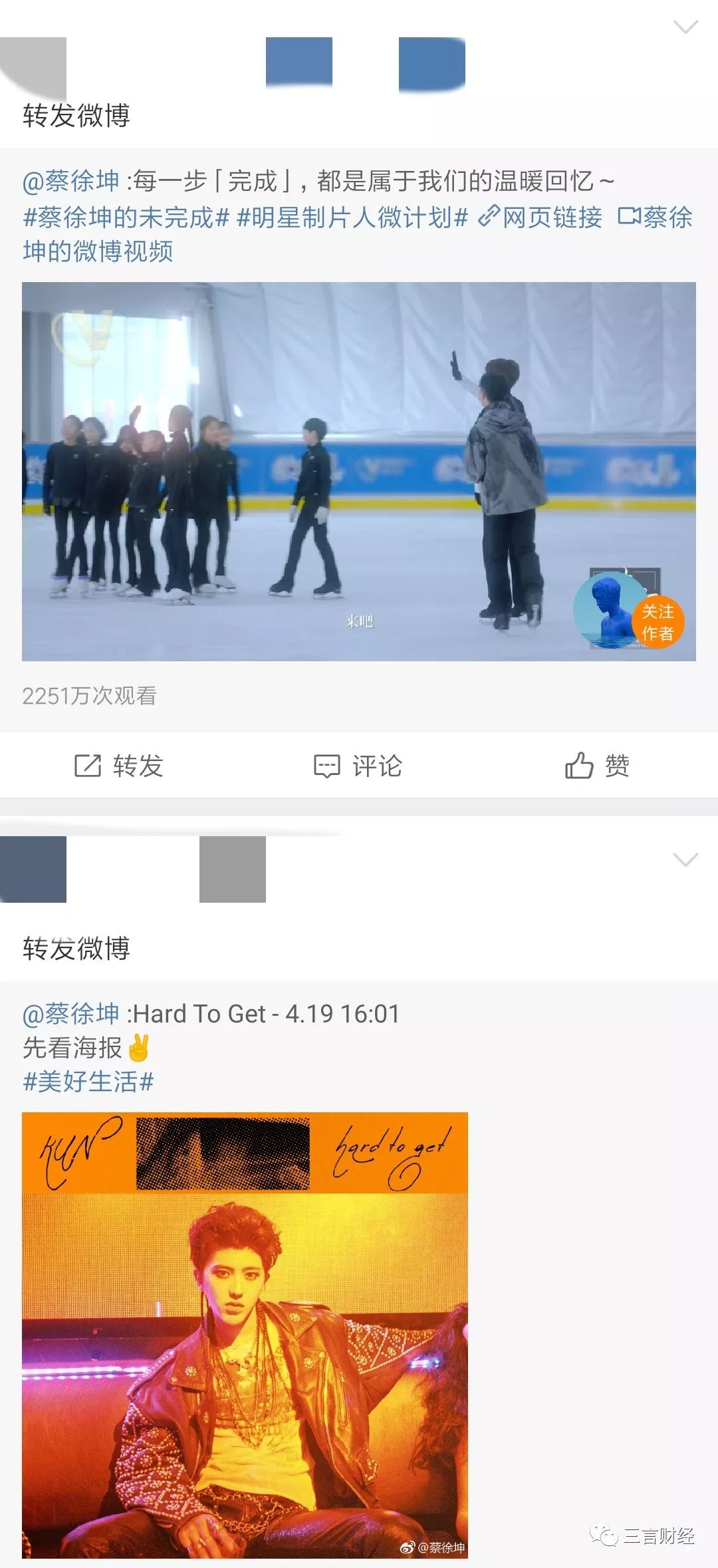Like the first post with 赞
Image resolution: width=718 pixels, height=1568 pixels.
coord(597,766)
